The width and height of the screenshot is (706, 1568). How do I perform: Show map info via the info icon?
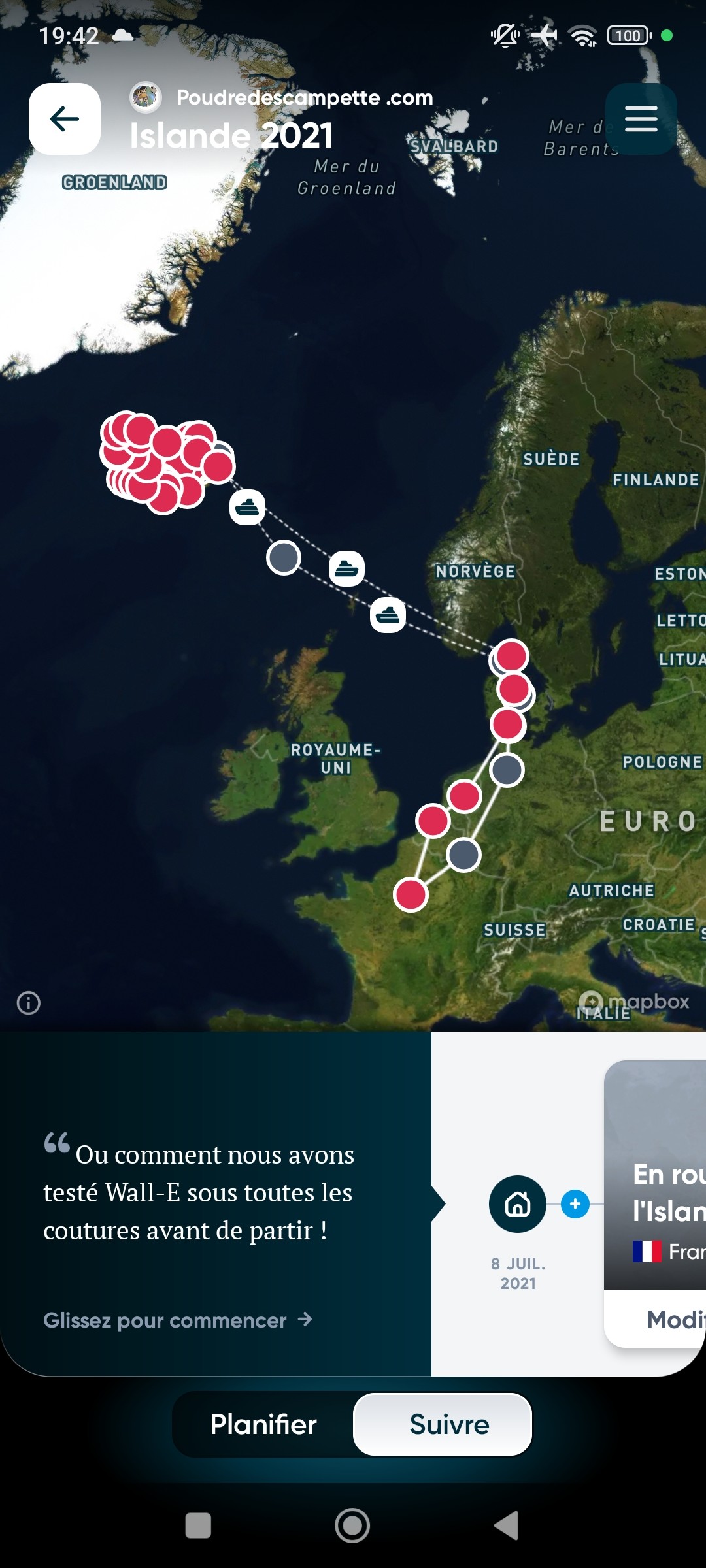pyautogui.click(x=29, y=1002)
